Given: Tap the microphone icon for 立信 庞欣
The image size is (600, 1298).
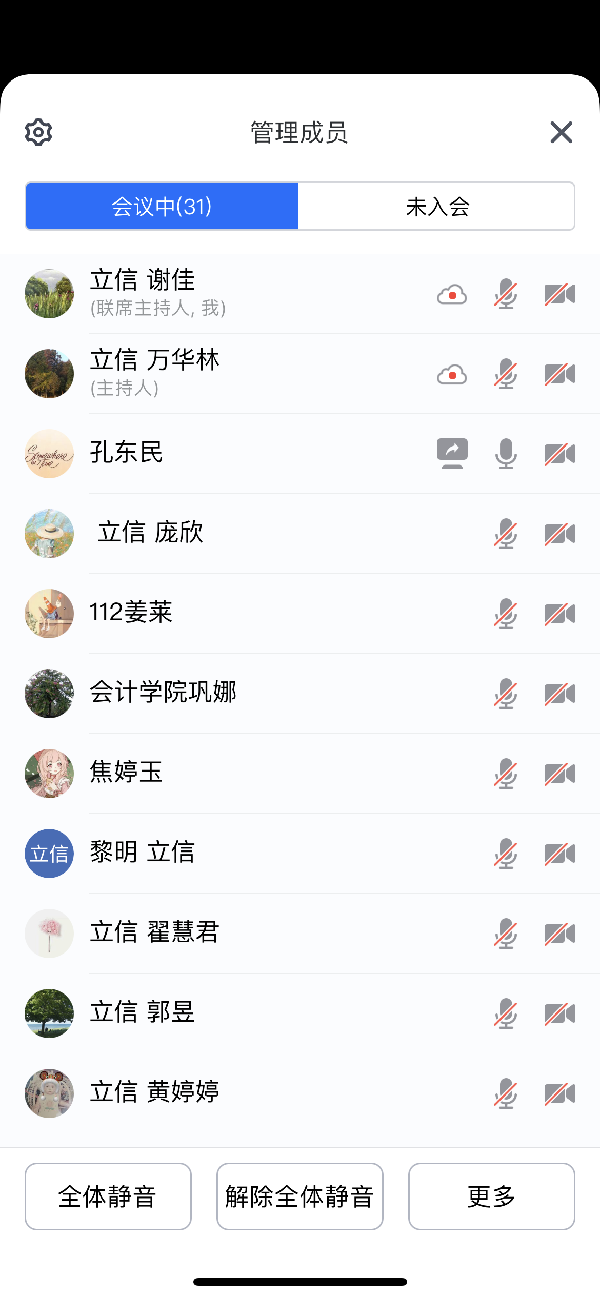Looking at the screenshot, I should [506, 533].
